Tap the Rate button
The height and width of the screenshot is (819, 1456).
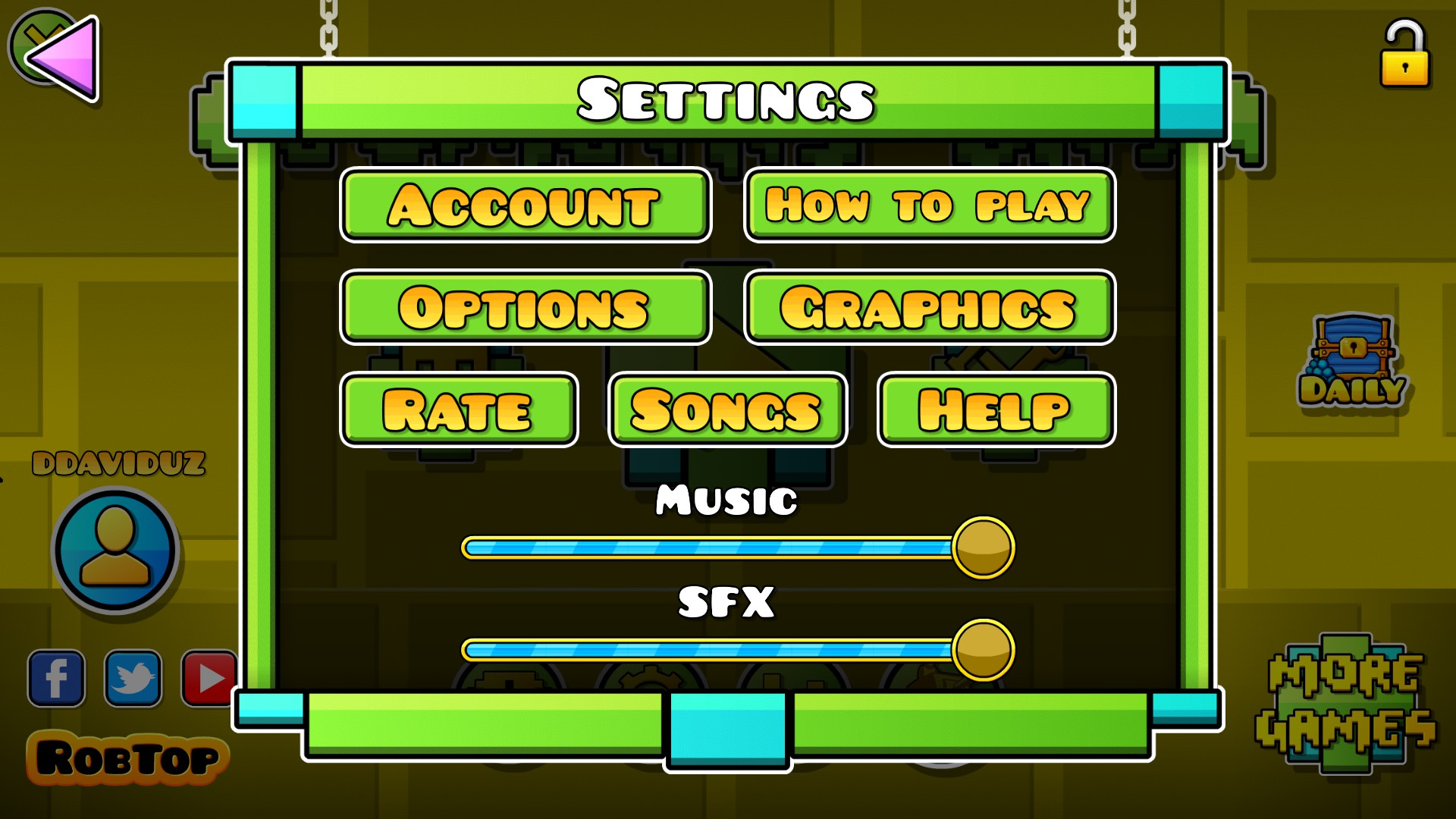click(x=459, y=410)
